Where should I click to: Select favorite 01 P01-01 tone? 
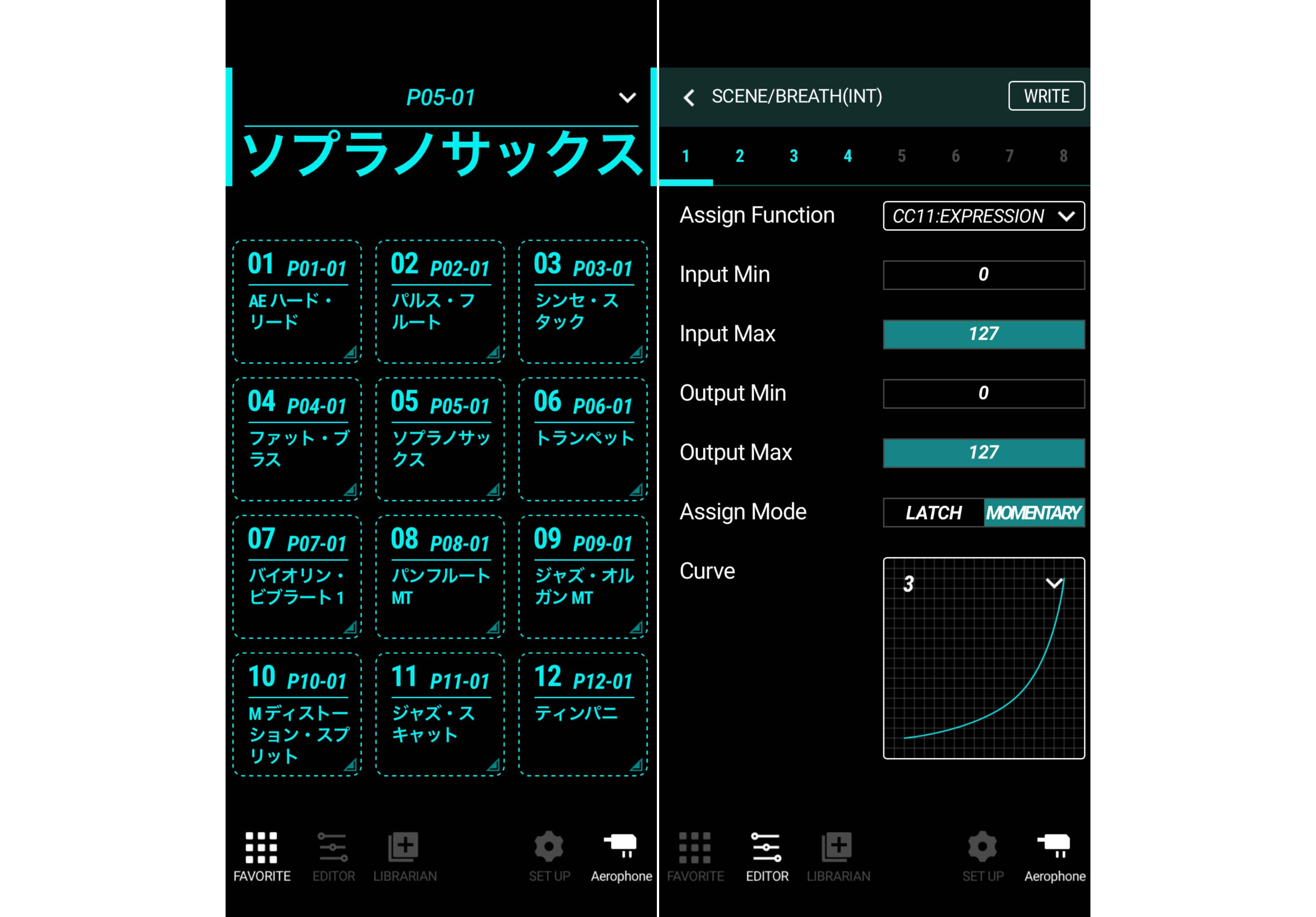click(297, 301)
